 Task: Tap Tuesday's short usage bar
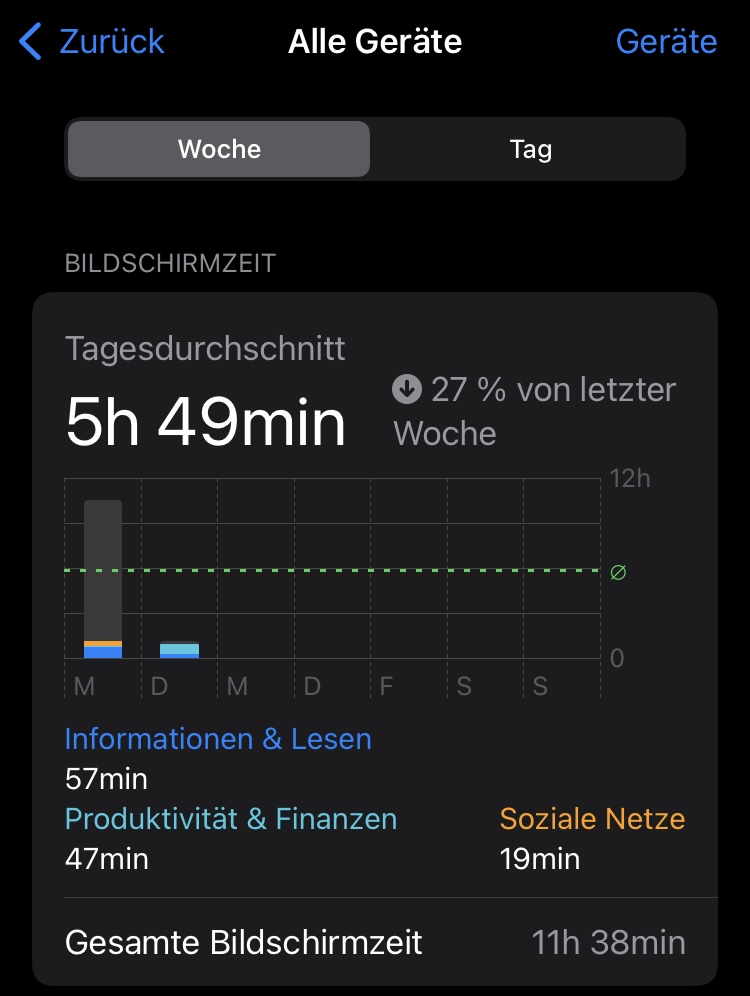point(179,648)
